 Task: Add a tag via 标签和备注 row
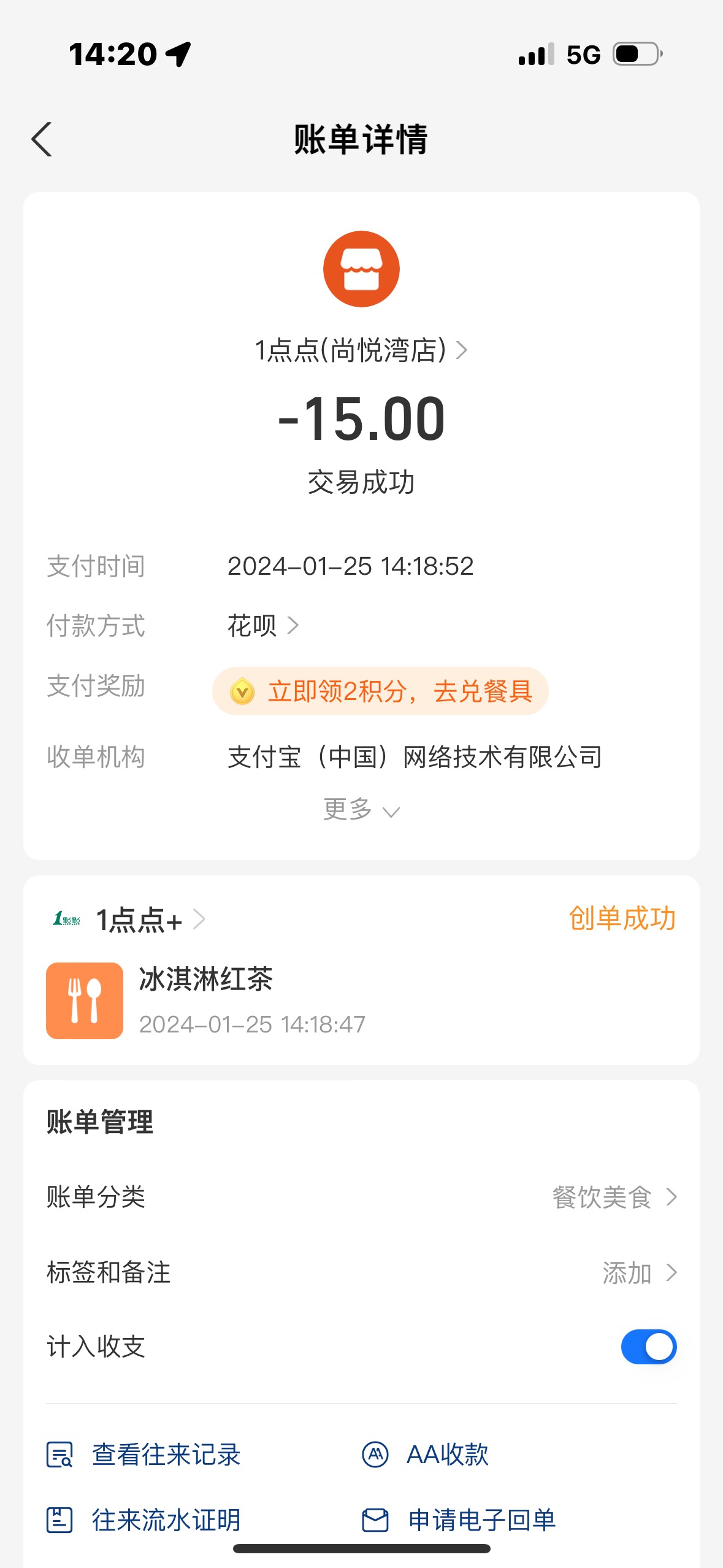point(361,1272)
